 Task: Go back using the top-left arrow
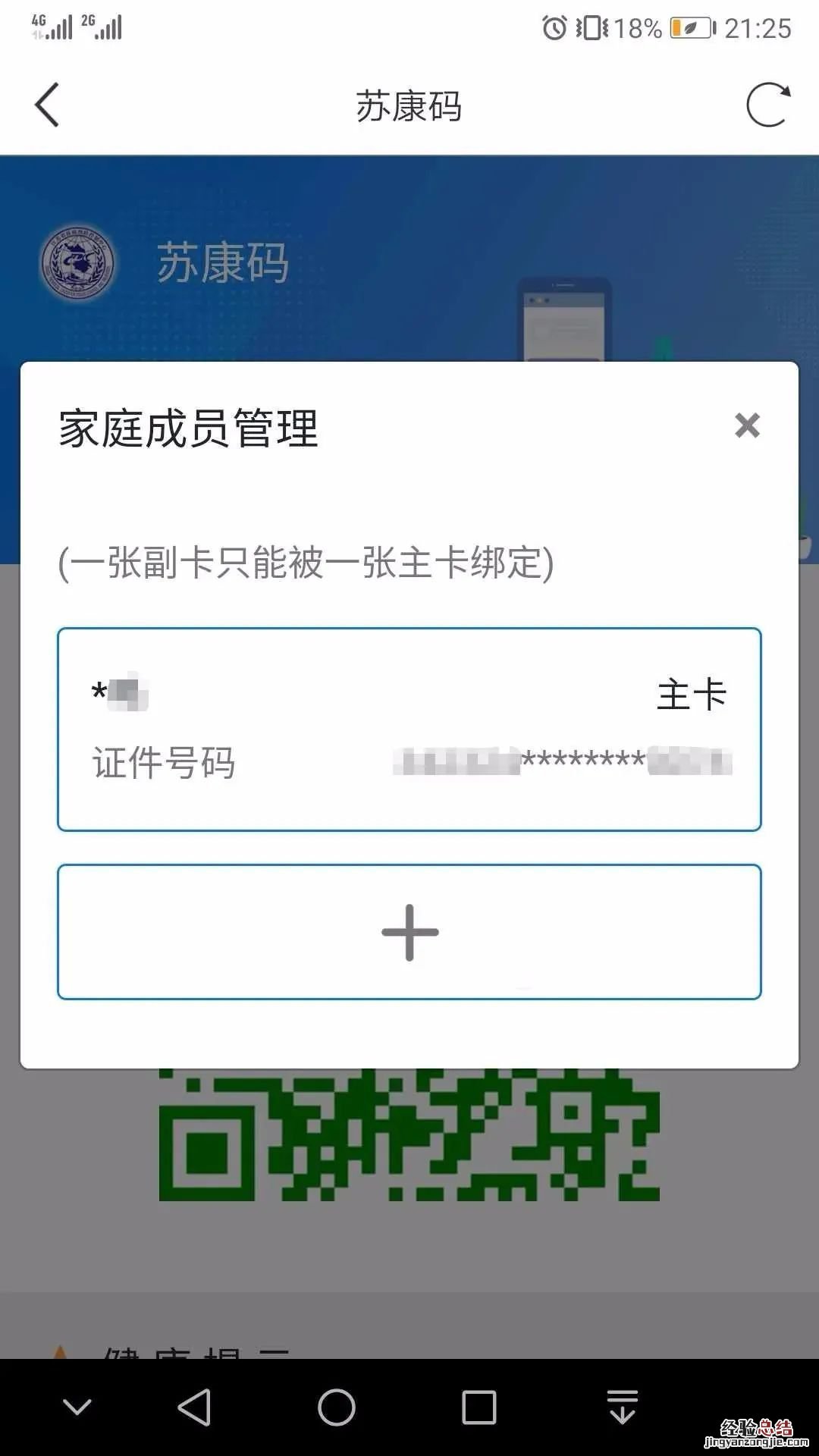point(47,105)
